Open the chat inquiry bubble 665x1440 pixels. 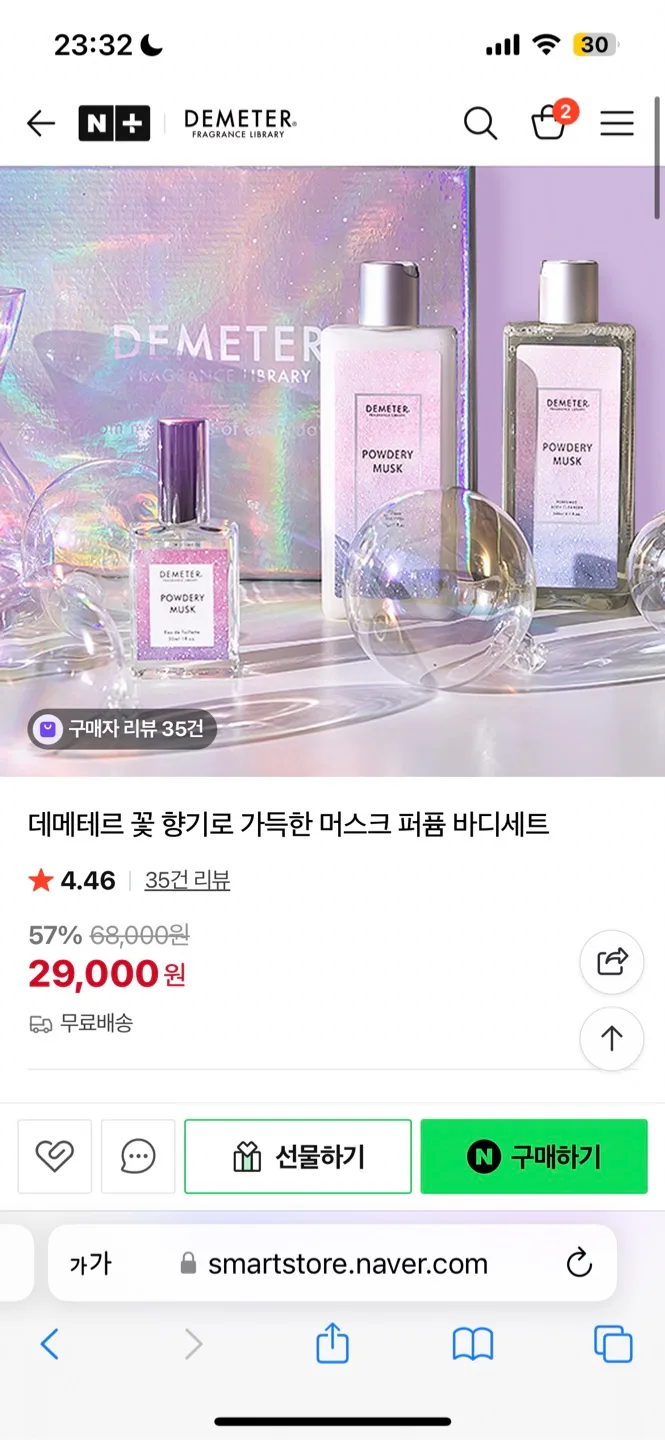(138, 1156)
